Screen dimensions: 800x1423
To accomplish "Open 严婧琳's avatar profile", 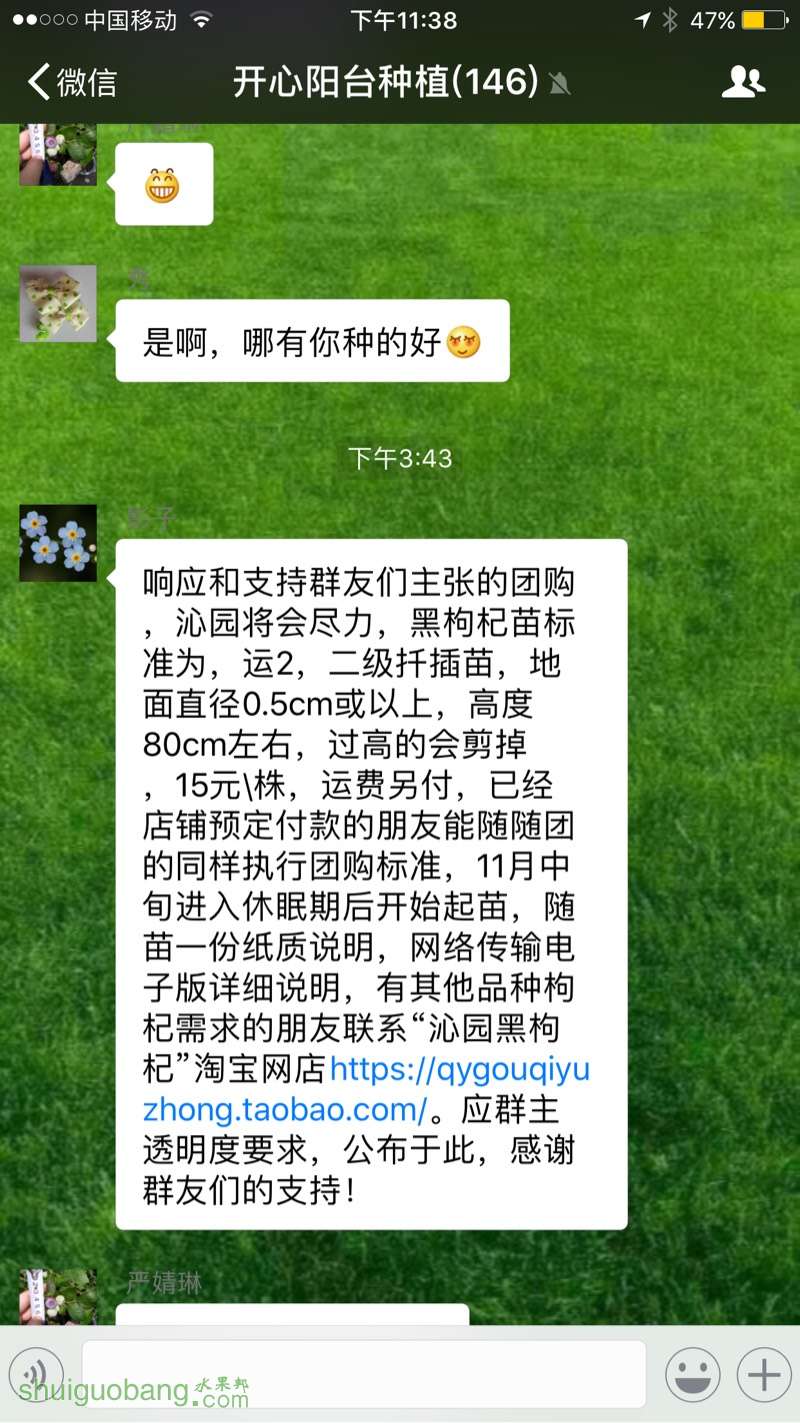I will point(58,1297).
